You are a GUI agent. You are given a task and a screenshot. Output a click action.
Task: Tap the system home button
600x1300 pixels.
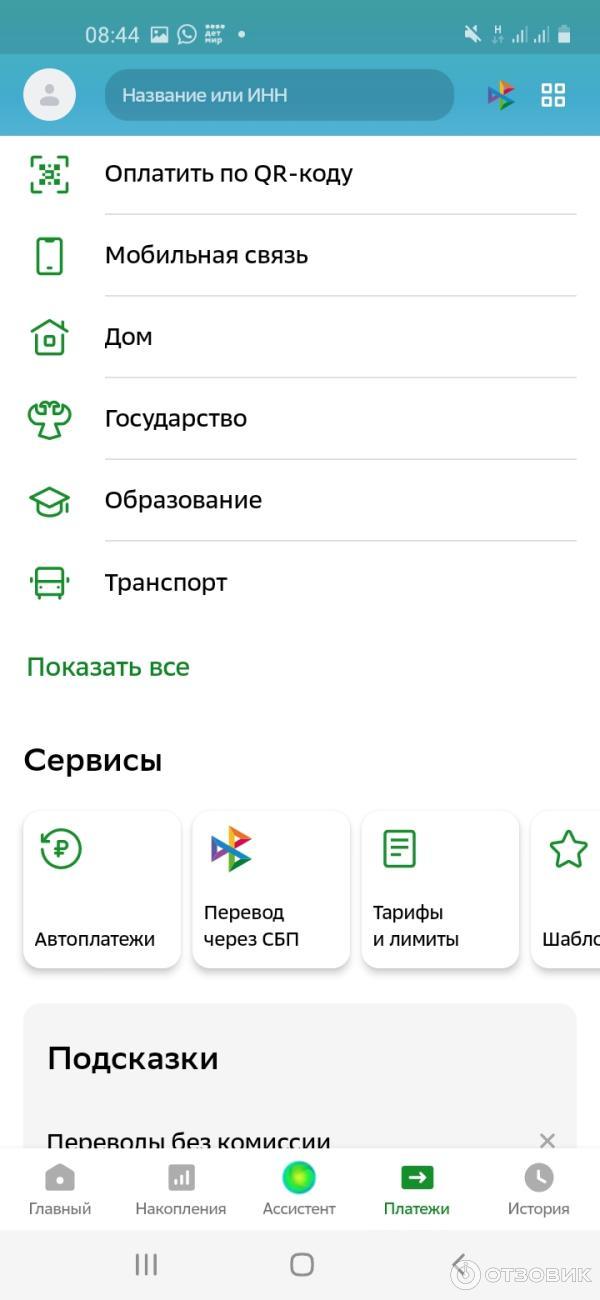[x=301, y=1265]
